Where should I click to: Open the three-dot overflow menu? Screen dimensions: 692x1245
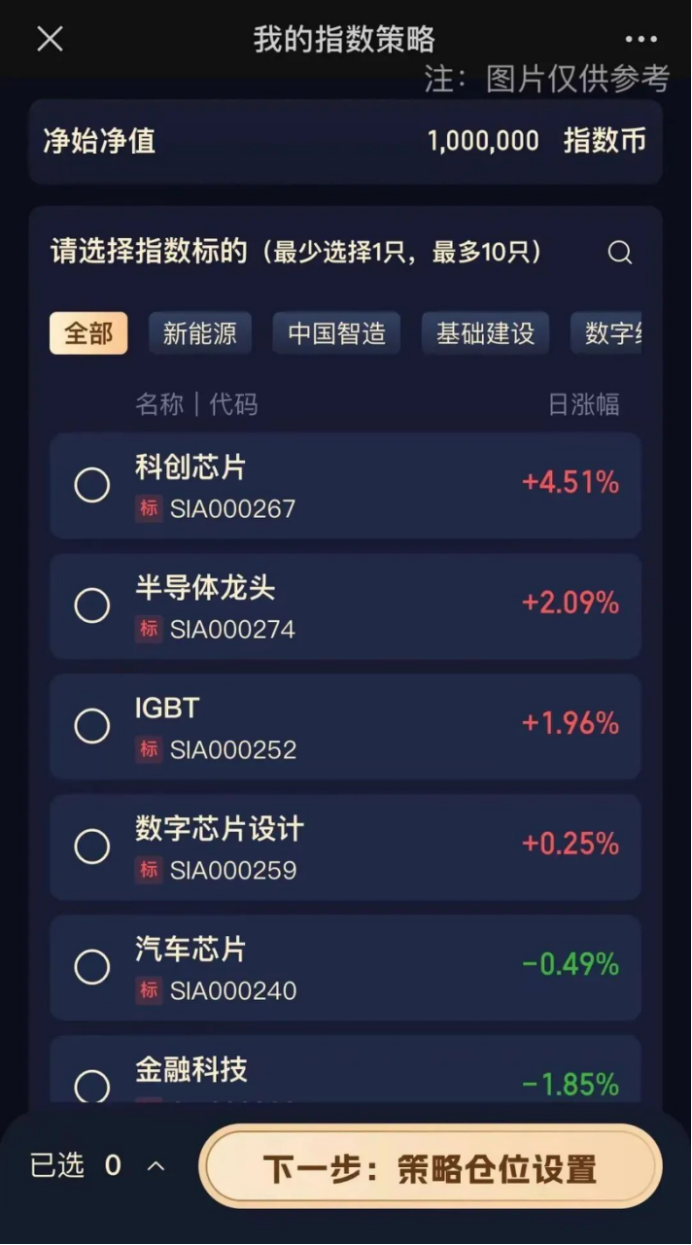click(x=641, y=39)
